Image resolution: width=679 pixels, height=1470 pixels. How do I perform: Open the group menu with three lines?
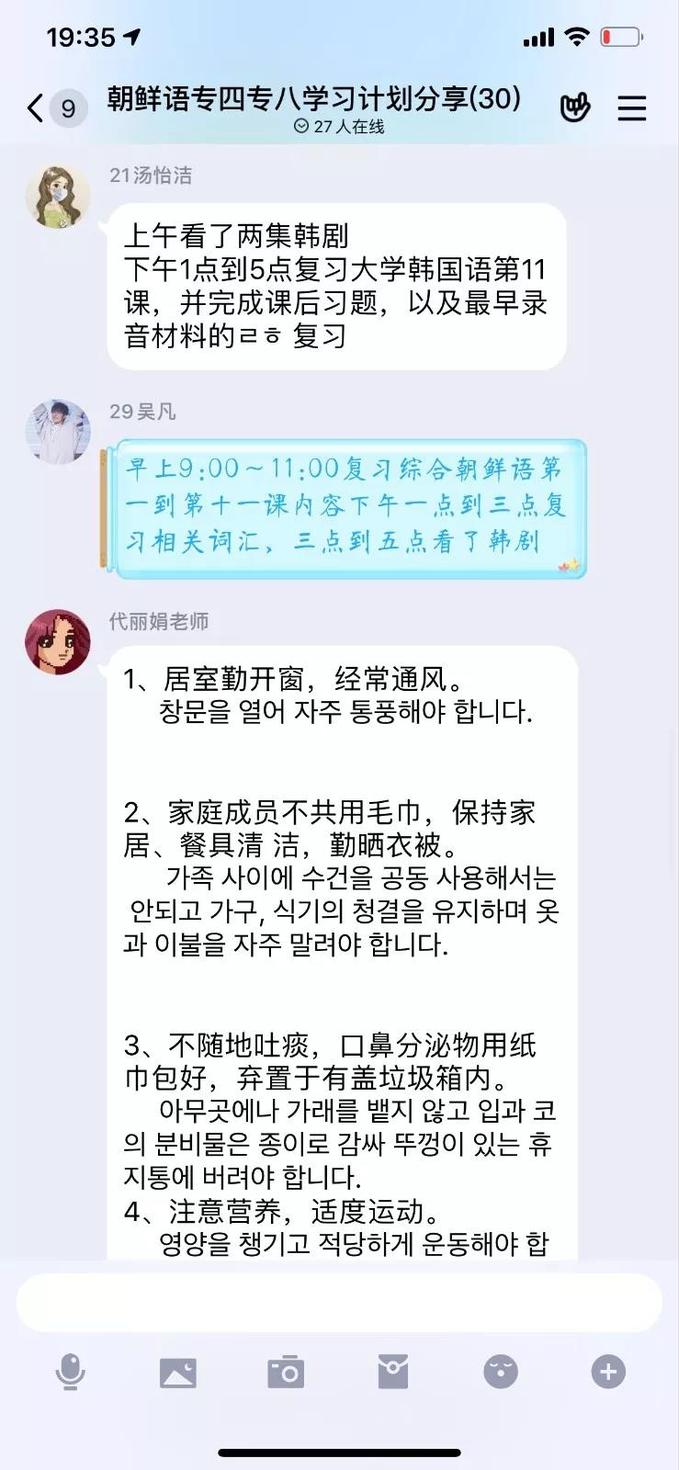pyautogui.click(x=631, y=108)
